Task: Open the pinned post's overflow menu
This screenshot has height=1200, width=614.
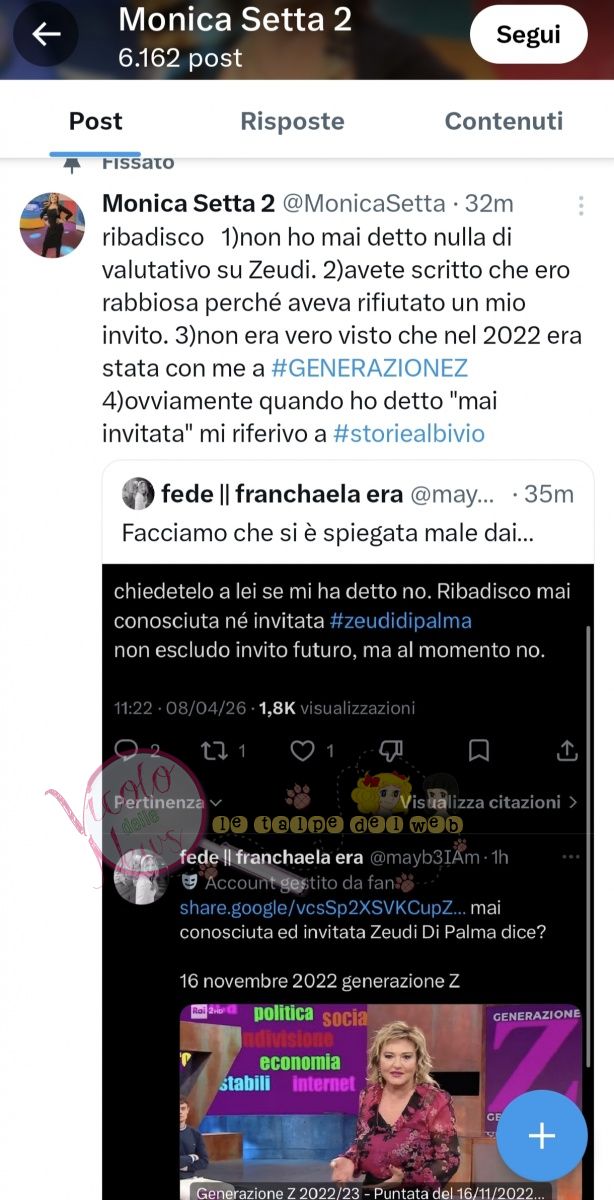Action: click(x=581, y=206)
